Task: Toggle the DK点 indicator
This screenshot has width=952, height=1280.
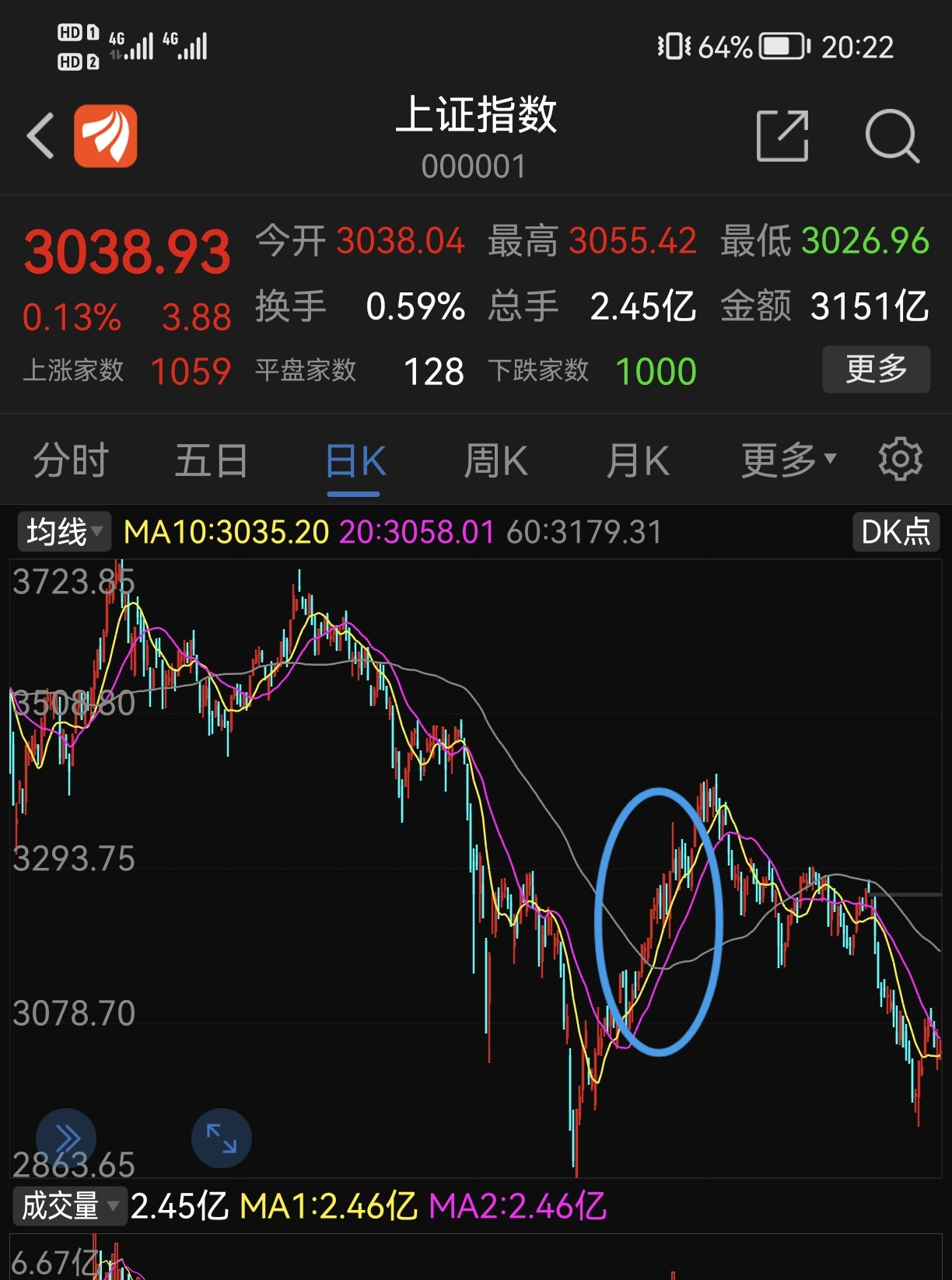Action: 895,532
